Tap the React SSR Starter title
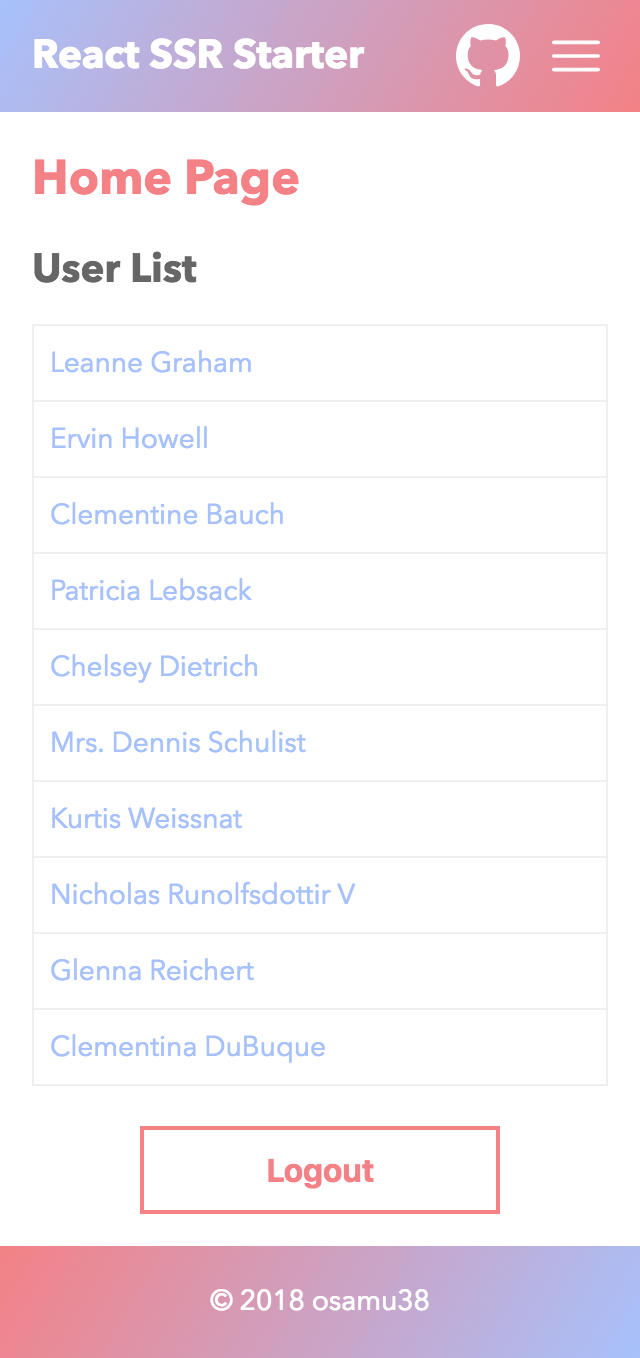 [199, 55]
